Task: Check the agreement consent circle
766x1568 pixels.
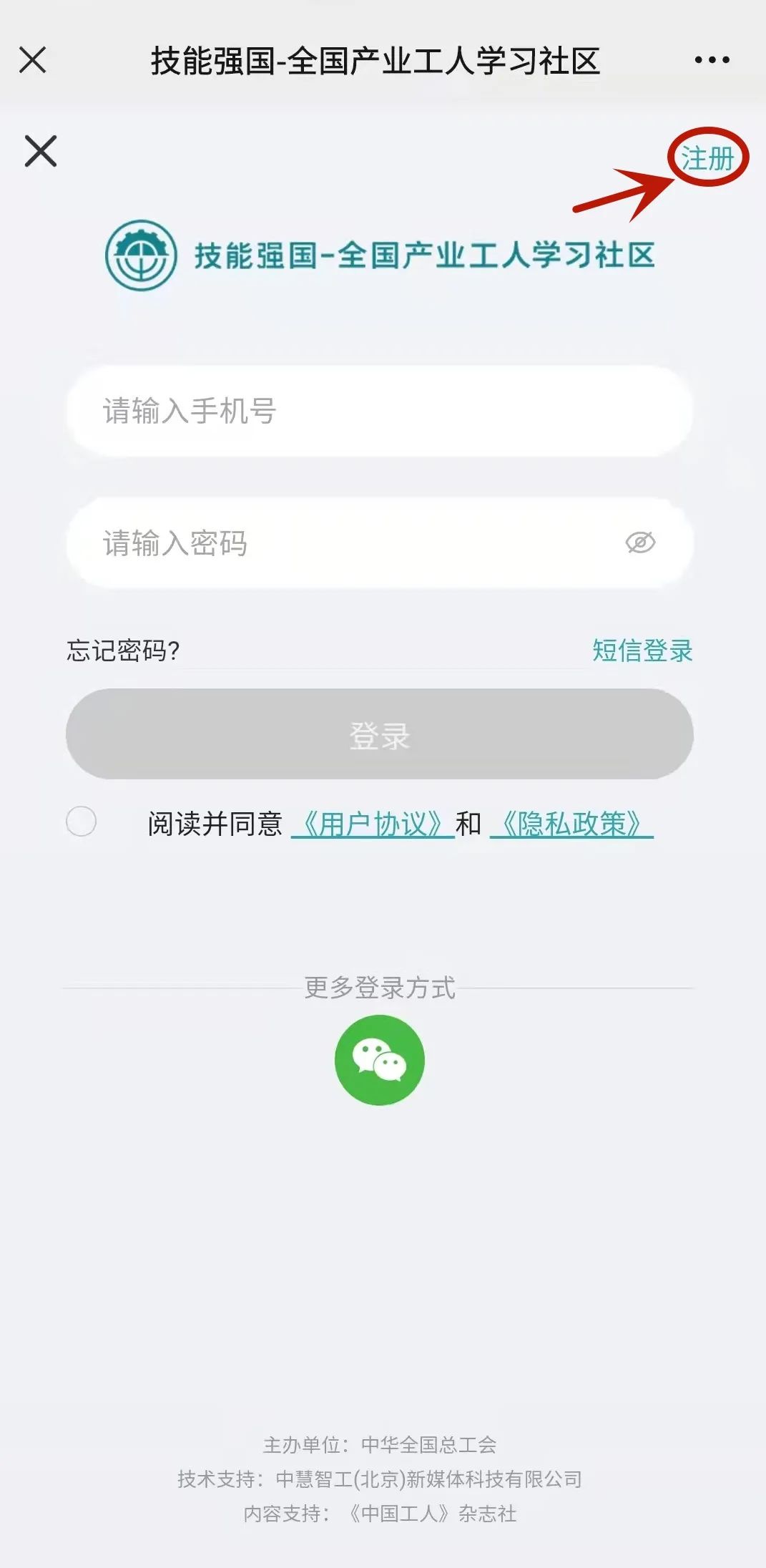Action: 82,822
